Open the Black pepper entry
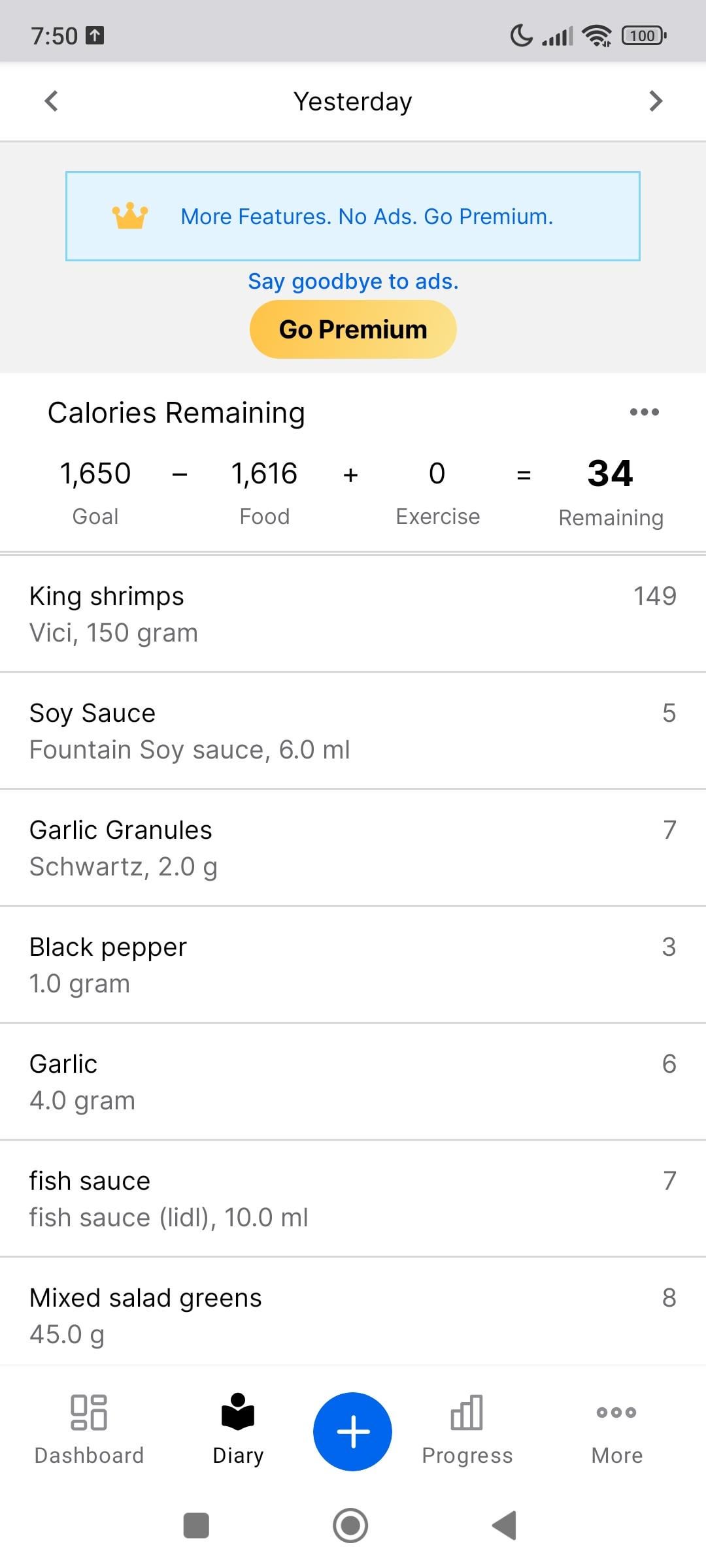The height and width of the screenshot is (1568, 706). pyautogui.click(x=353, y=965)
